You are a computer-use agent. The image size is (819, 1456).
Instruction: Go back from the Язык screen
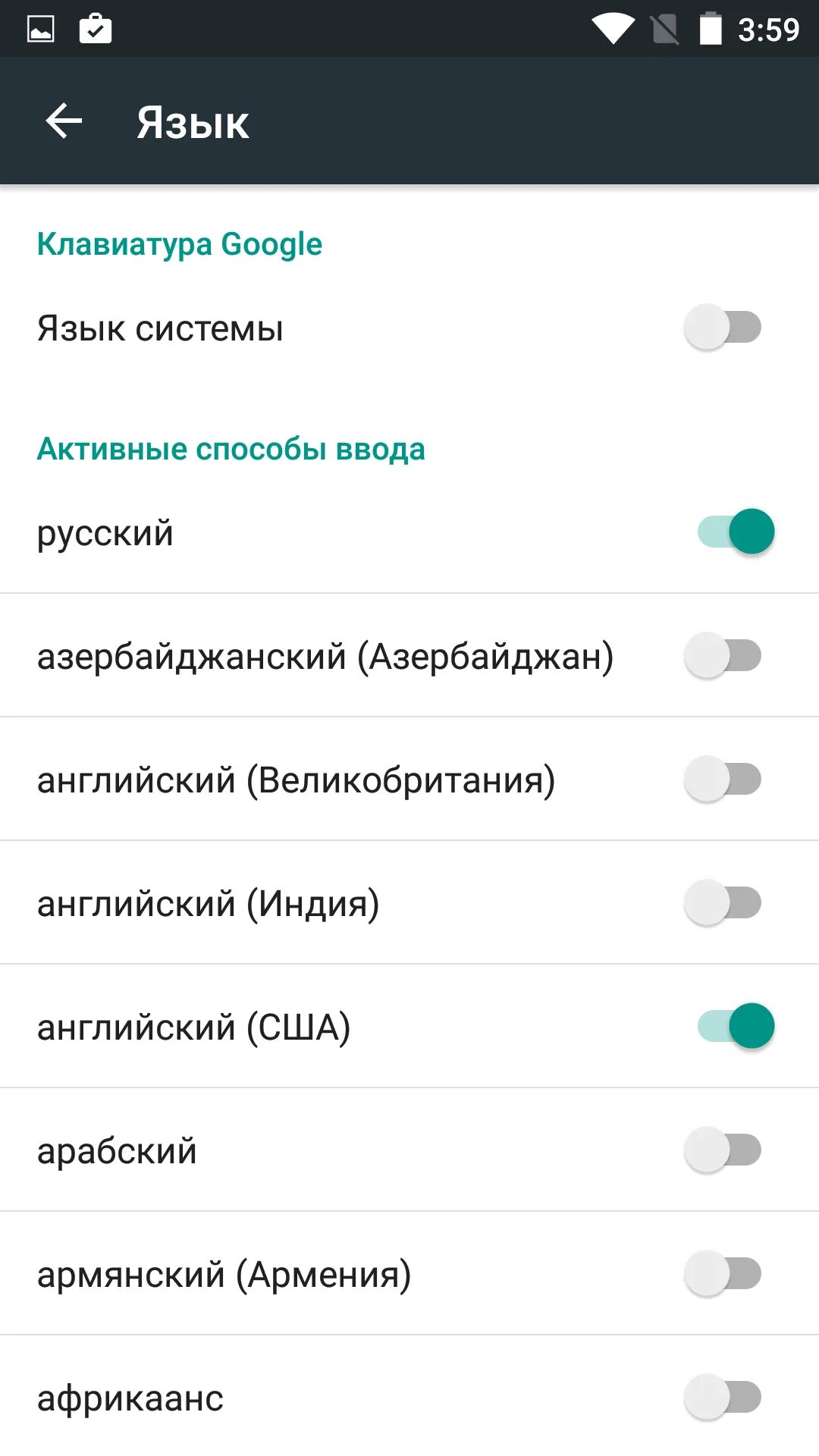coord(64,121)
